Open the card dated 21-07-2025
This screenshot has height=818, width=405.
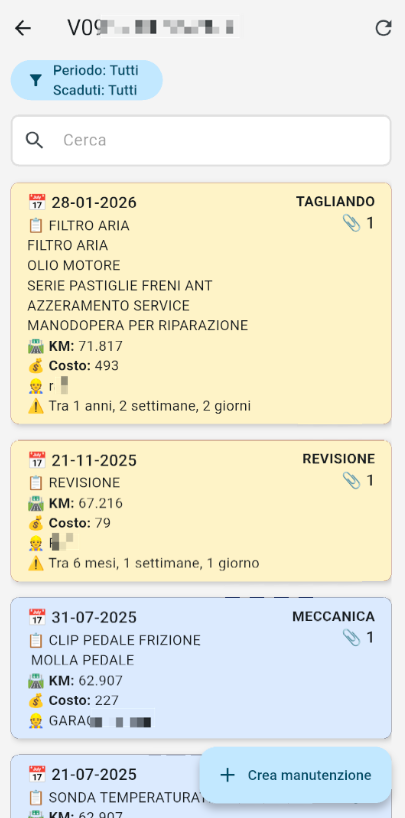[104, 786]
